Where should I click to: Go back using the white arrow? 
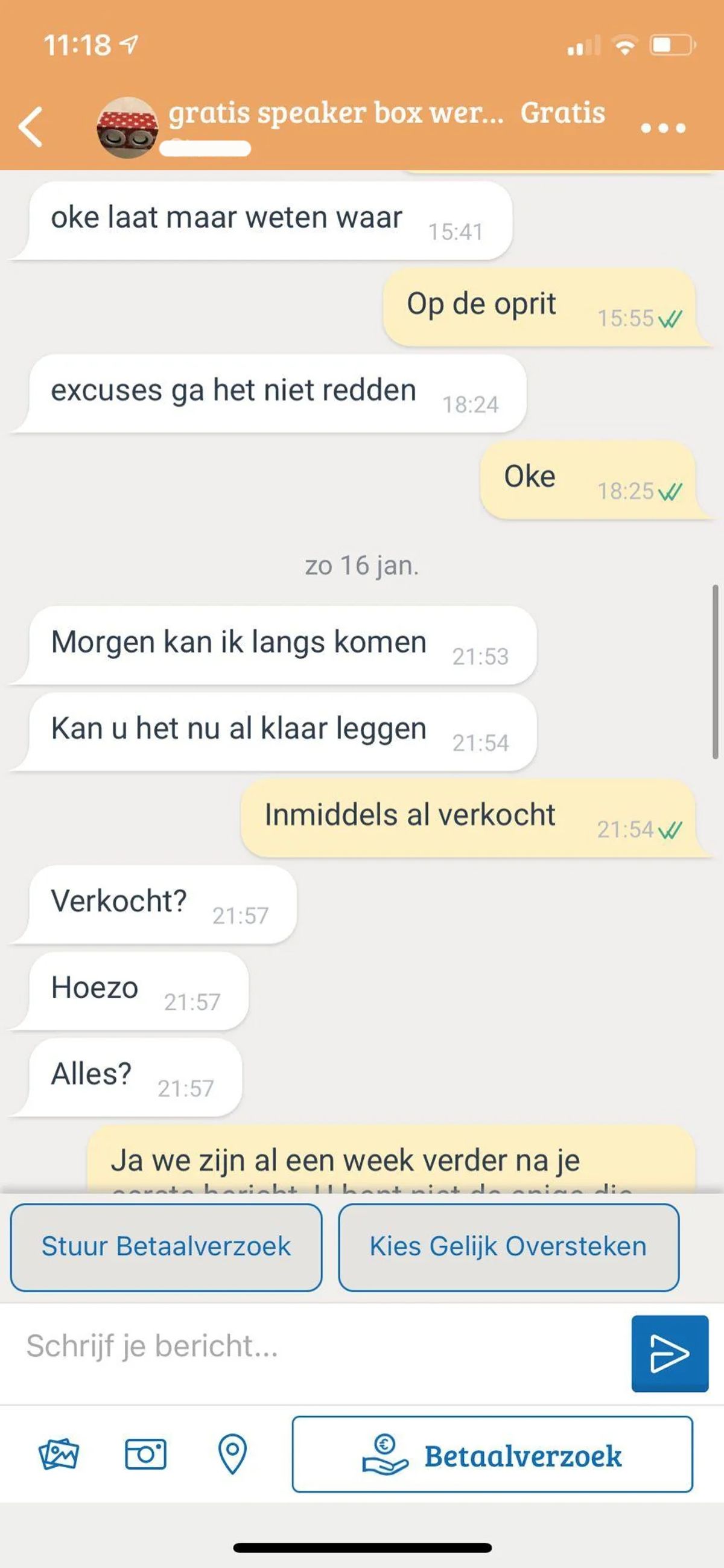(30, 127)
